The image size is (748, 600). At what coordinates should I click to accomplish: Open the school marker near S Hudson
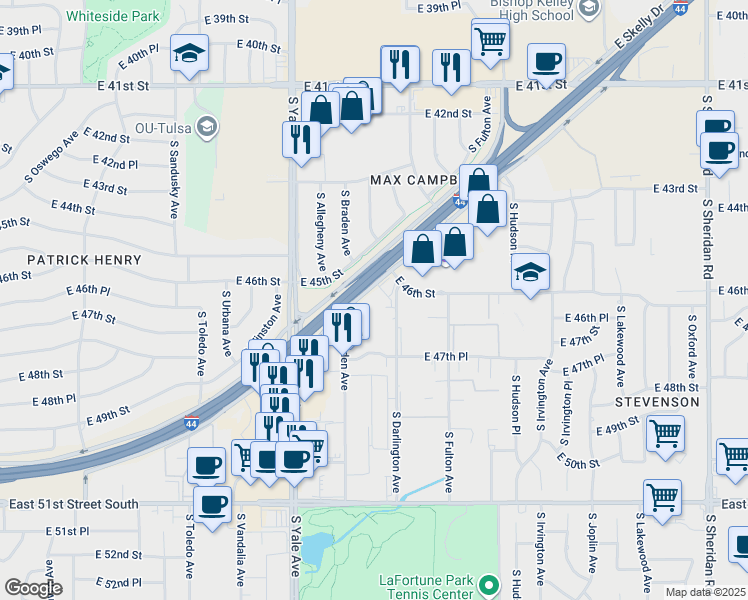pos(530,270)
